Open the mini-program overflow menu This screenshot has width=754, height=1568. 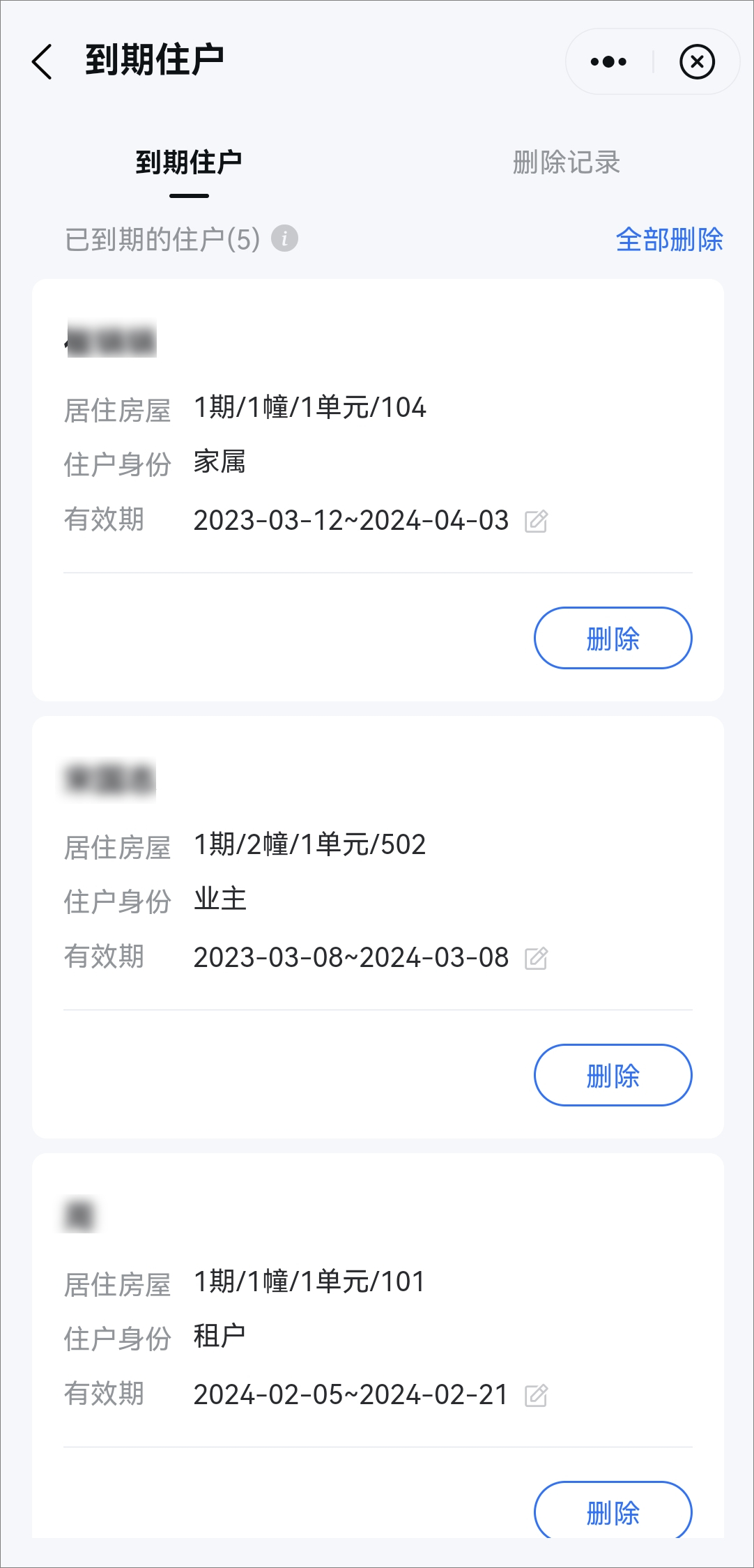click(608, 61)
